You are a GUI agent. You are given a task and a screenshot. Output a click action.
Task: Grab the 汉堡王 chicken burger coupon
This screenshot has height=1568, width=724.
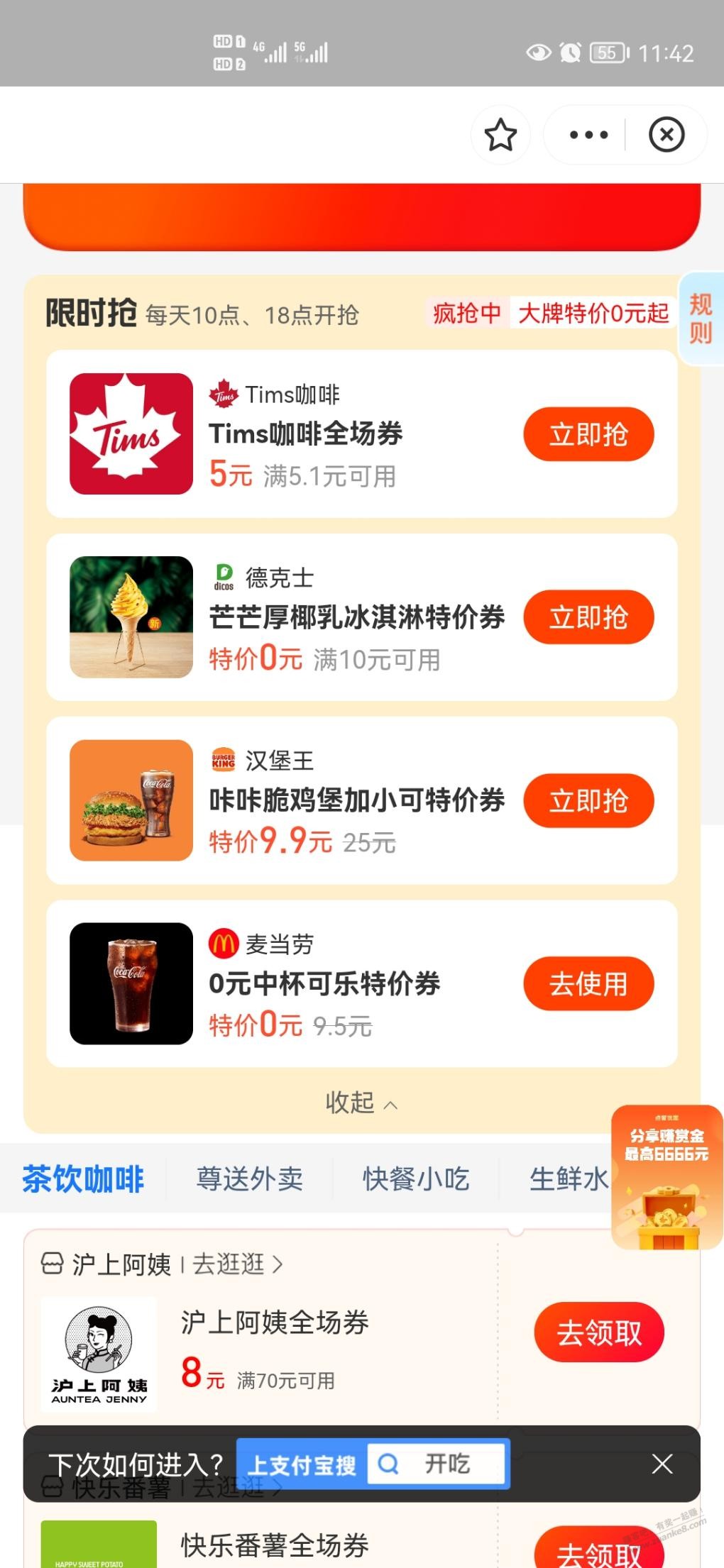588,800
